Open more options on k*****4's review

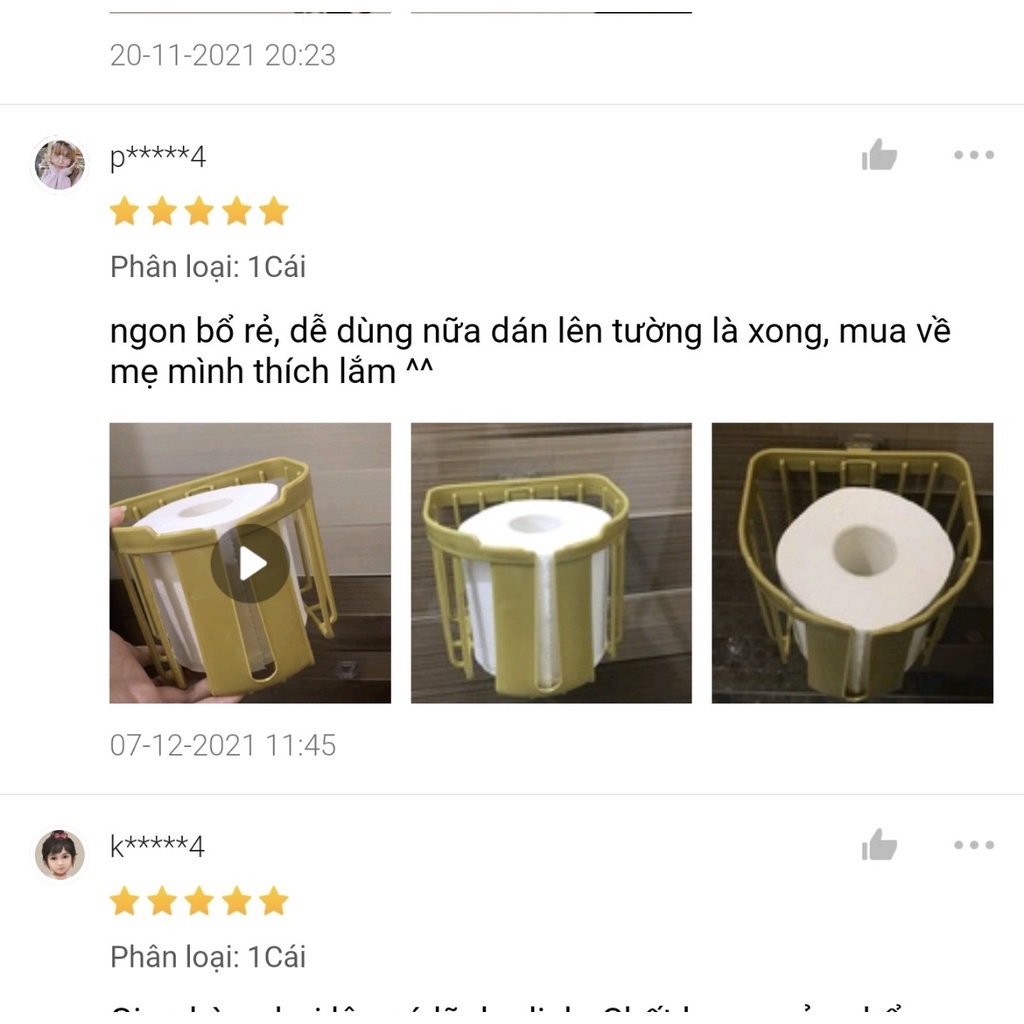[x=973, y=845]
